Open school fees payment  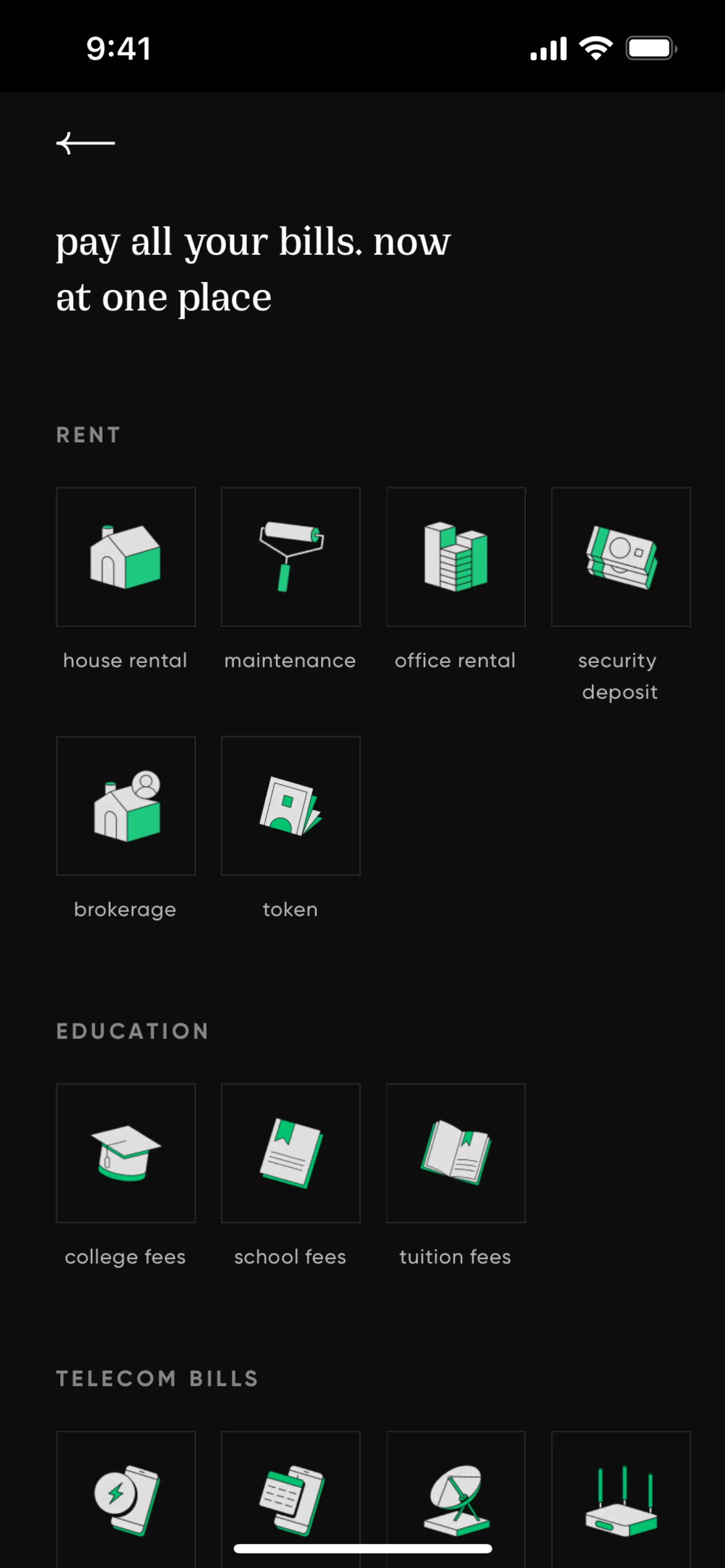point(291,1153)
